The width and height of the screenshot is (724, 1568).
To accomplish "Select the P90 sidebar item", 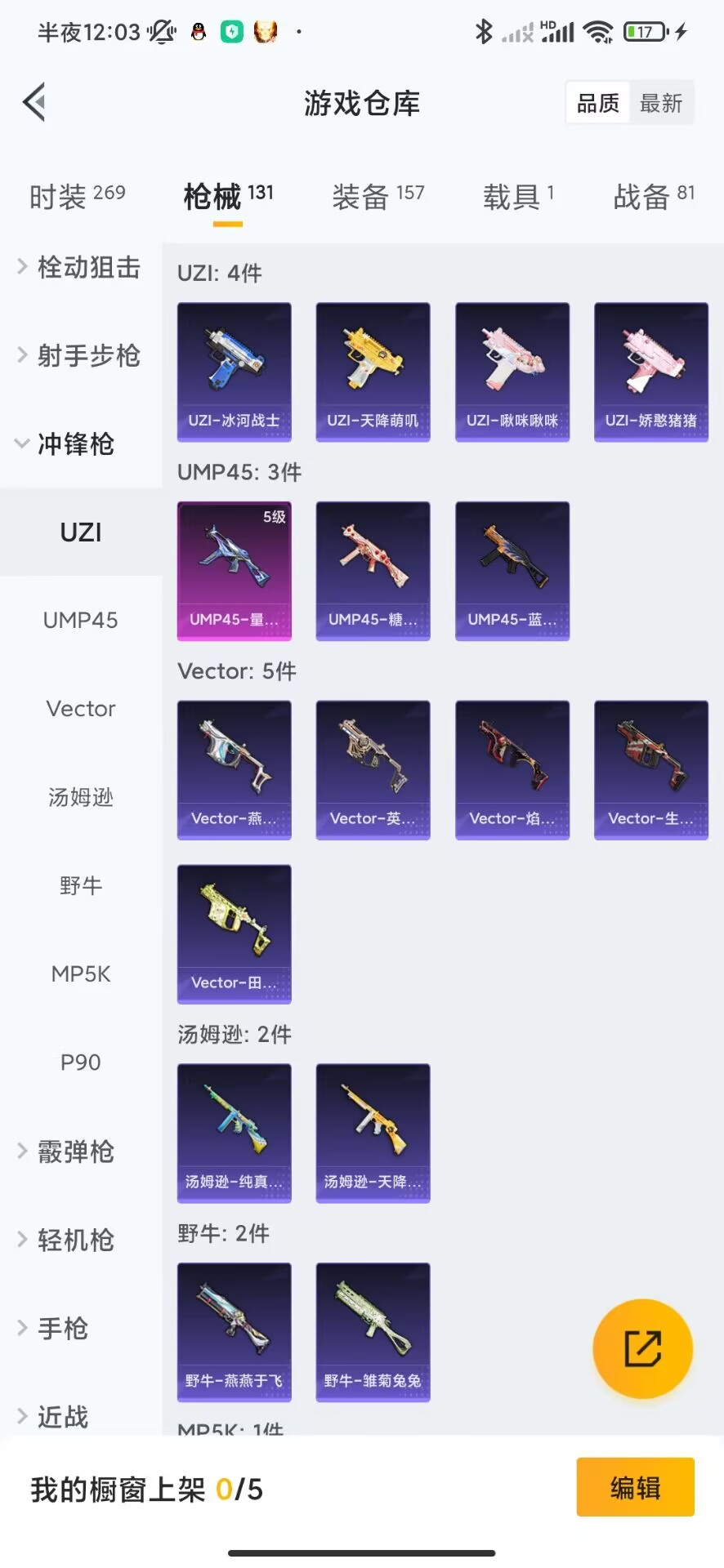I will click(x=80, y=1062).
